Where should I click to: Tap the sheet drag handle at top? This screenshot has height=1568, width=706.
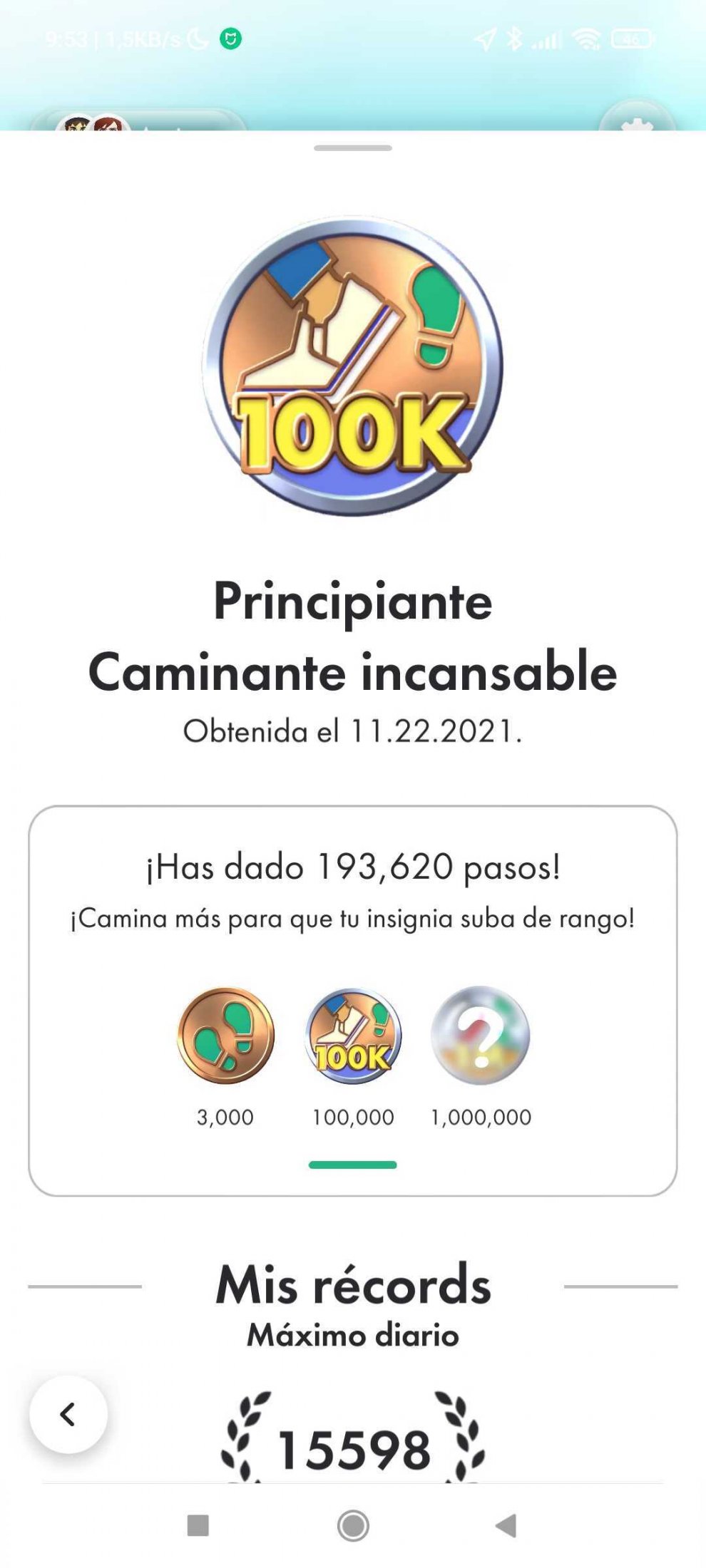pos(353,148)
